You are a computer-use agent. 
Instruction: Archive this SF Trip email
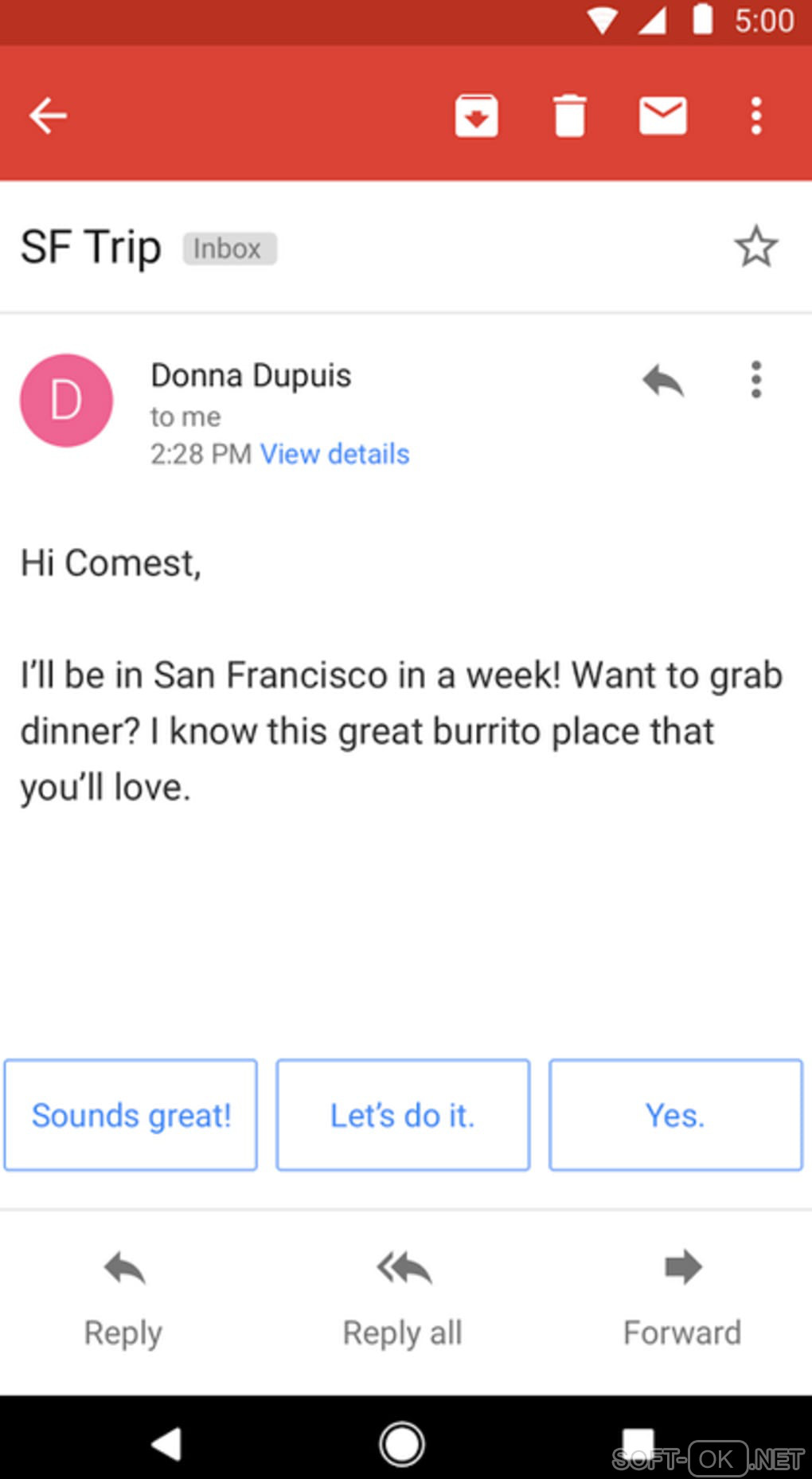tap(476, 116)
